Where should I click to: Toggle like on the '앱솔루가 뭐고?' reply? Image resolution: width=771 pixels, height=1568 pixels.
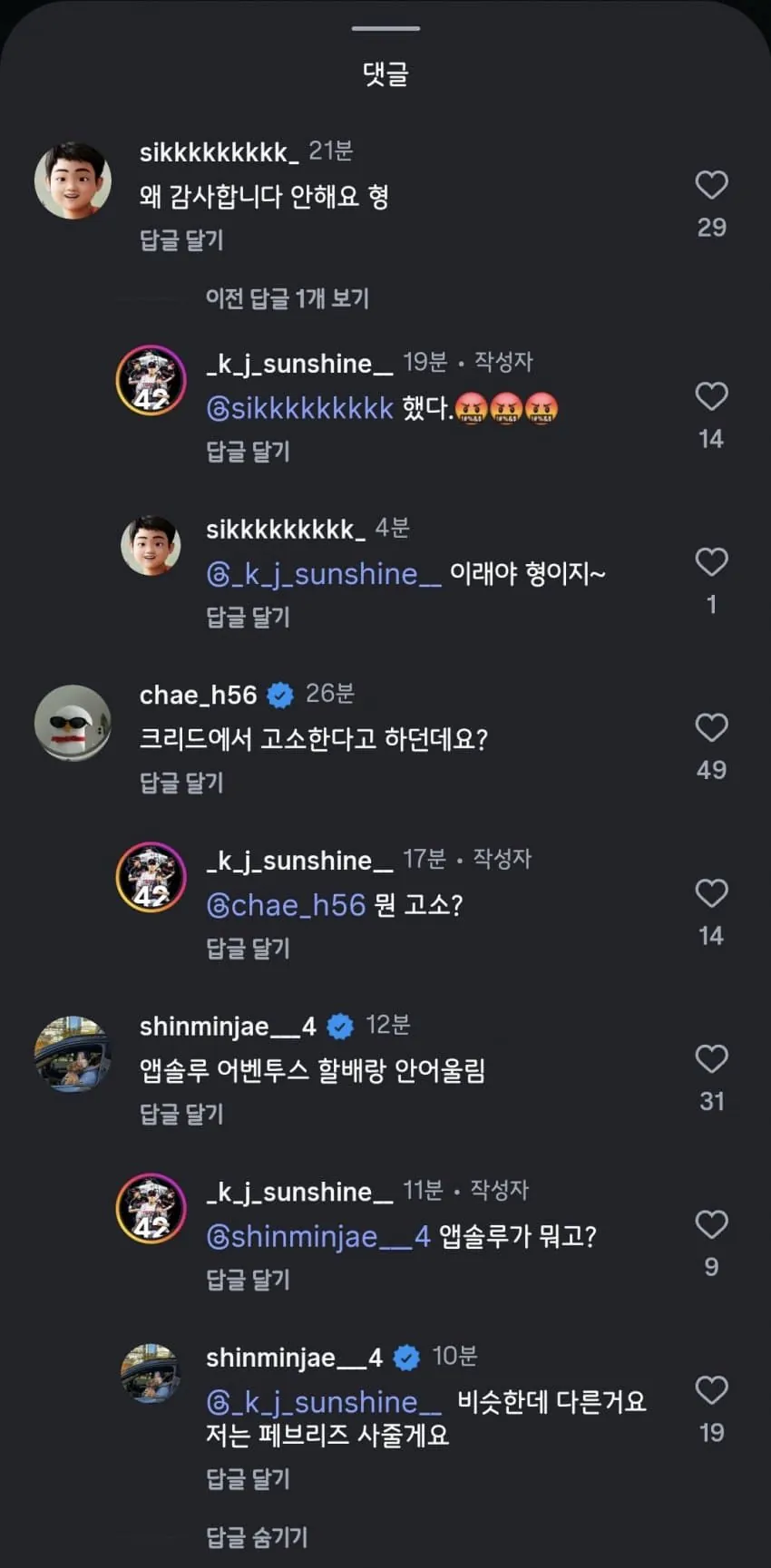click(x=712, y=1224)
